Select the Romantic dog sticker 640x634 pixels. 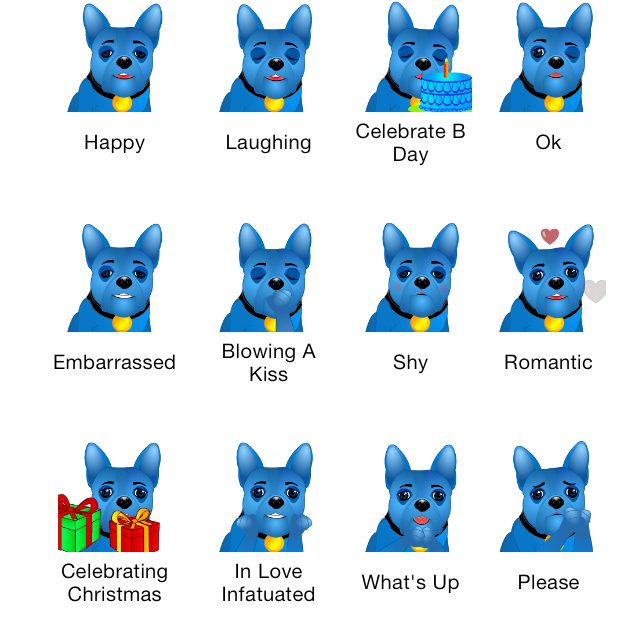point(548,280)
